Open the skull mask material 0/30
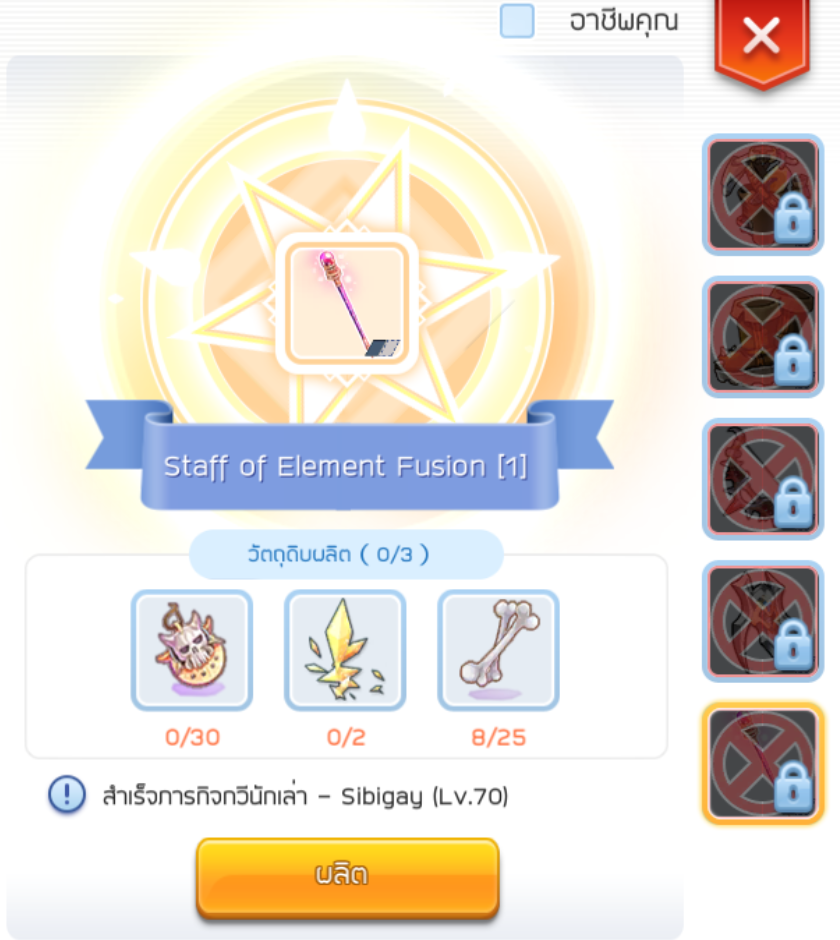The image size is (840, 940). (192, 650)
